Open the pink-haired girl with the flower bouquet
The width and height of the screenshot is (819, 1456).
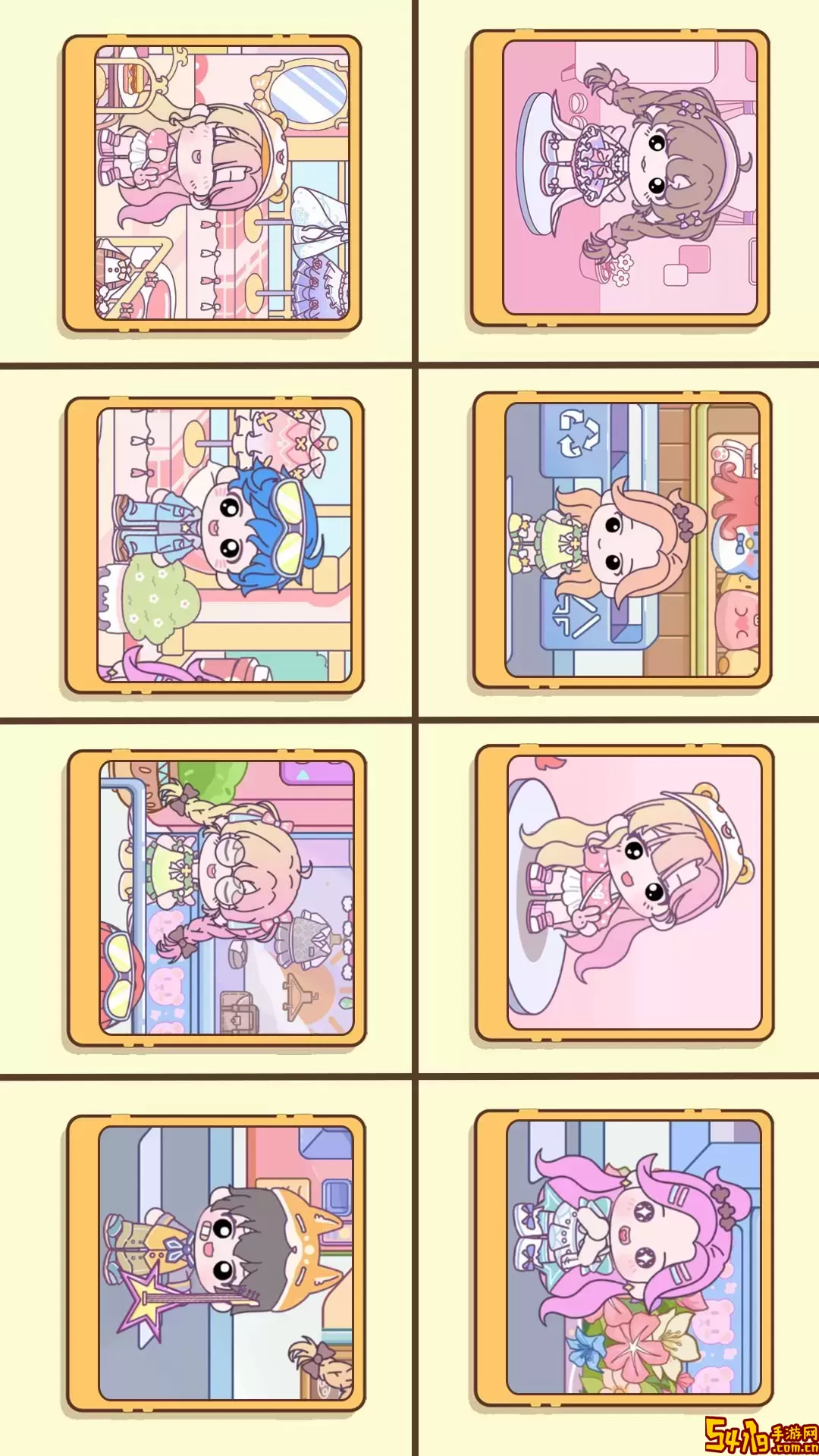point(633,1258)
